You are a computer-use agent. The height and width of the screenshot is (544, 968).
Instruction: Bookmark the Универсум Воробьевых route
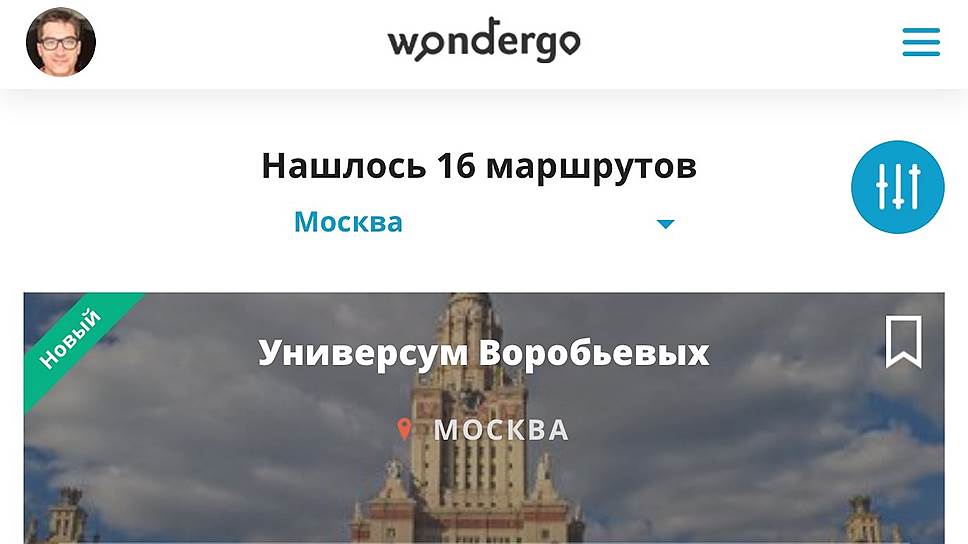[903, 341]
